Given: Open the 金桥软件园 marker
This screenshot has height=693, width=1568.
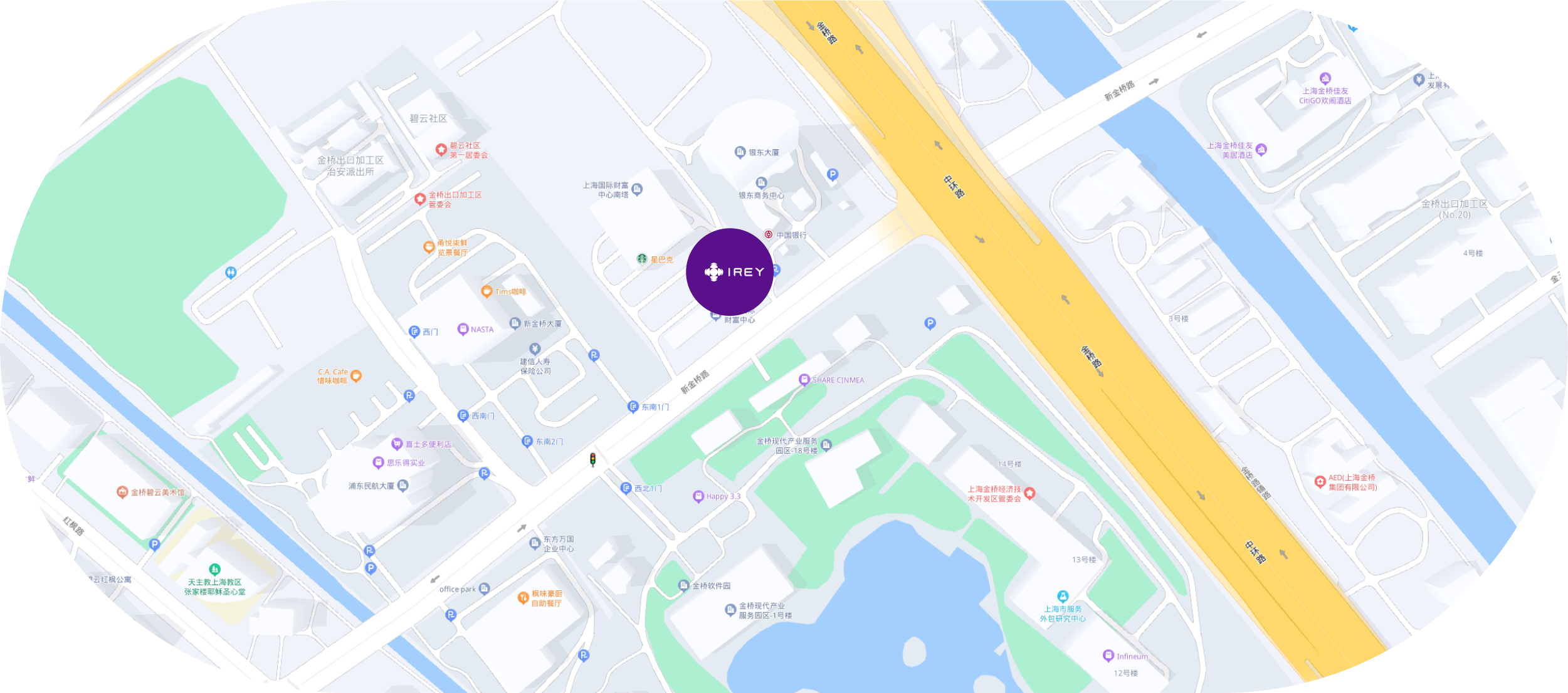Looking at the screenshot, I should (x=684, y=585).
